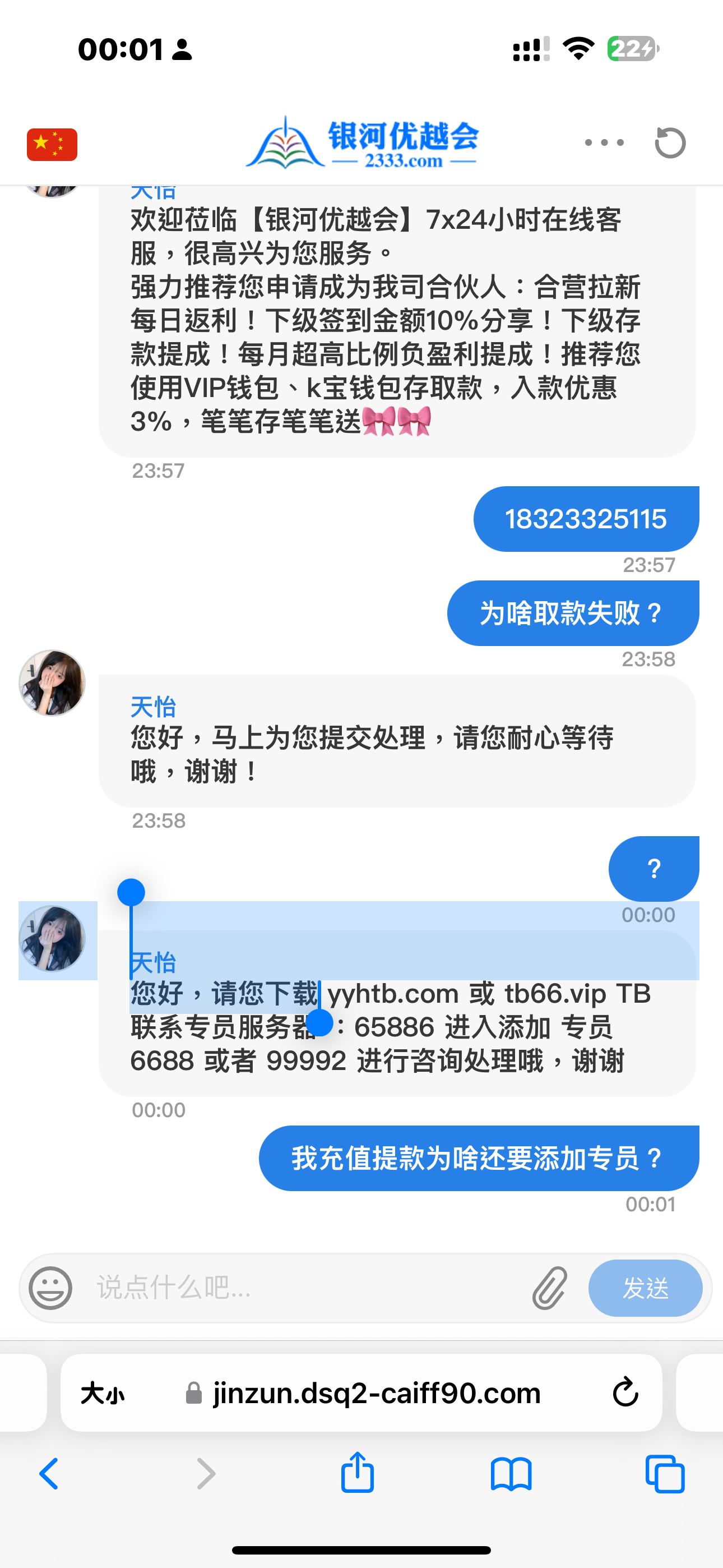
Task: Attach a file with the paperclip
Action: tap(550, 1288)
